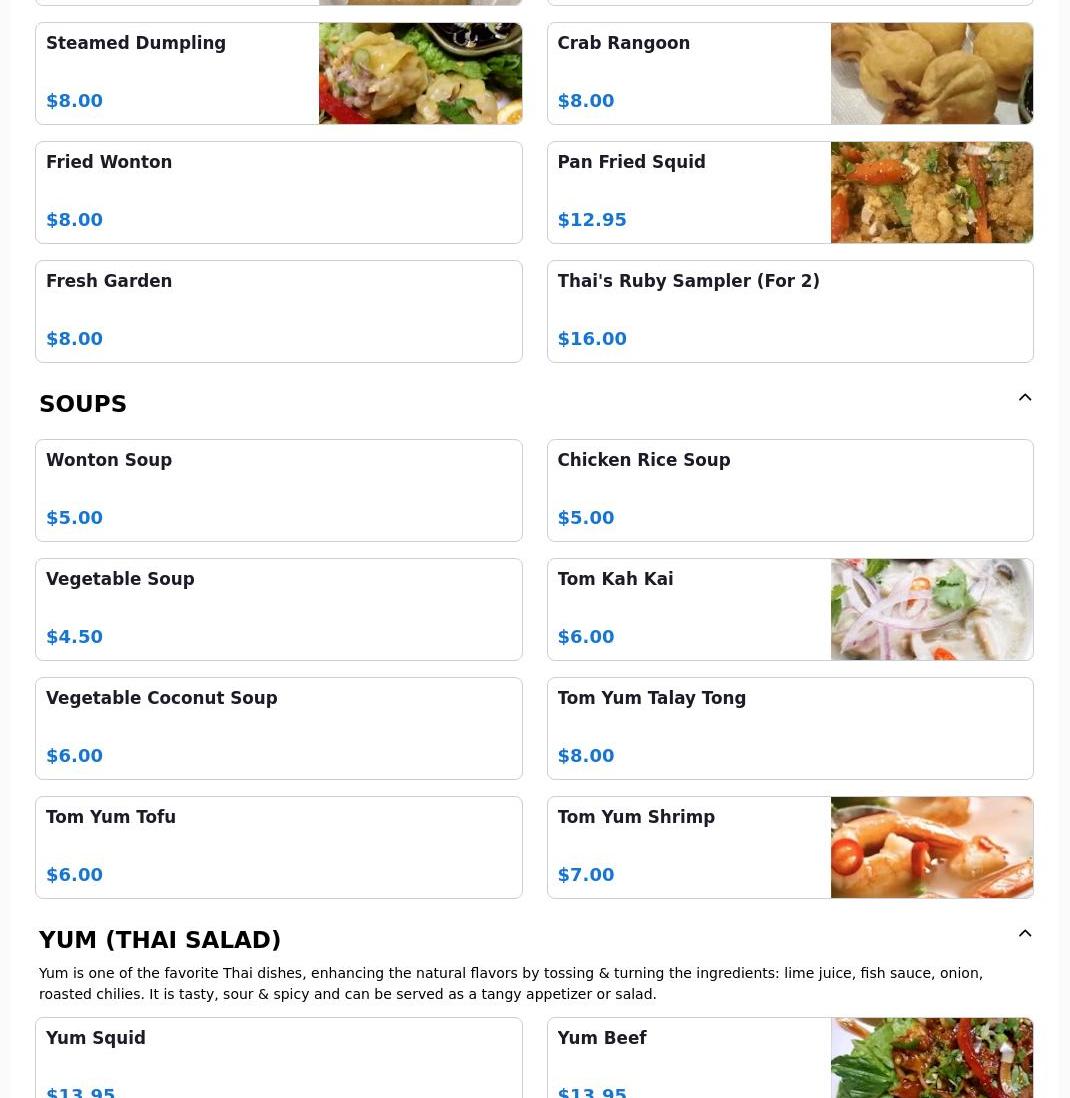View Tom Kah Kai details
1070x1098 pixels.
click(x=790, y=609)
